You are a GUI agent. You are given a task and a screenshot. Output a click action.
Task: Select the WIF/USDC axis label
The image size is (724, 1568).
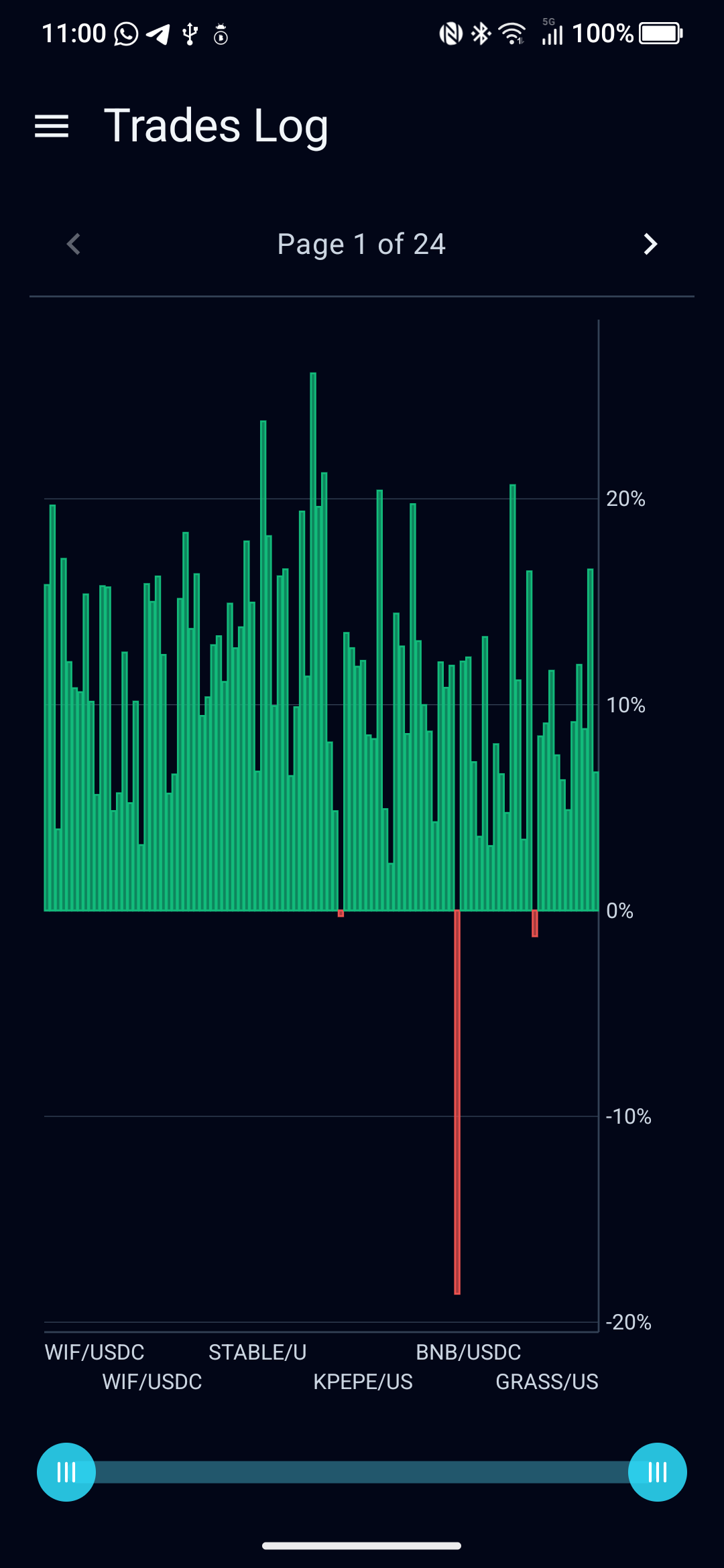[93, 1352]
